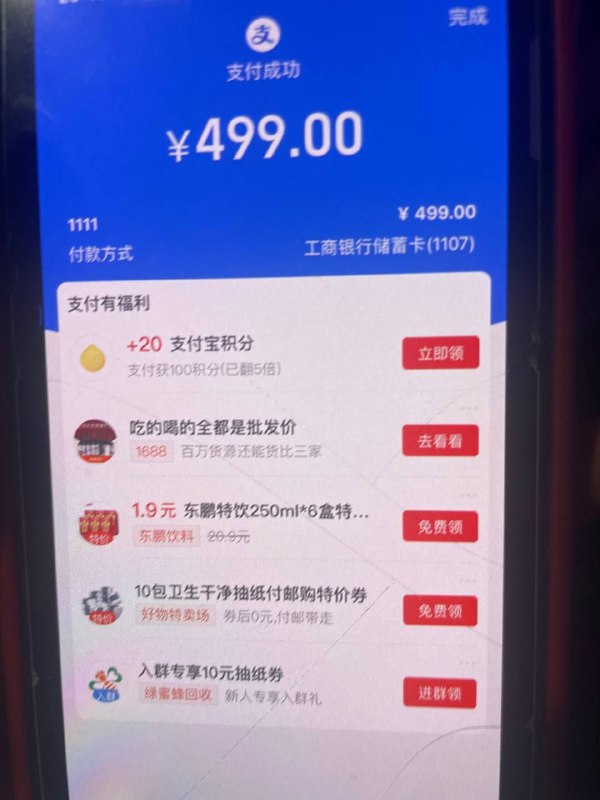Screen dimensions: 600x800
Task: Claim points with the 立即领 button
Action: (x=439, y=352)
